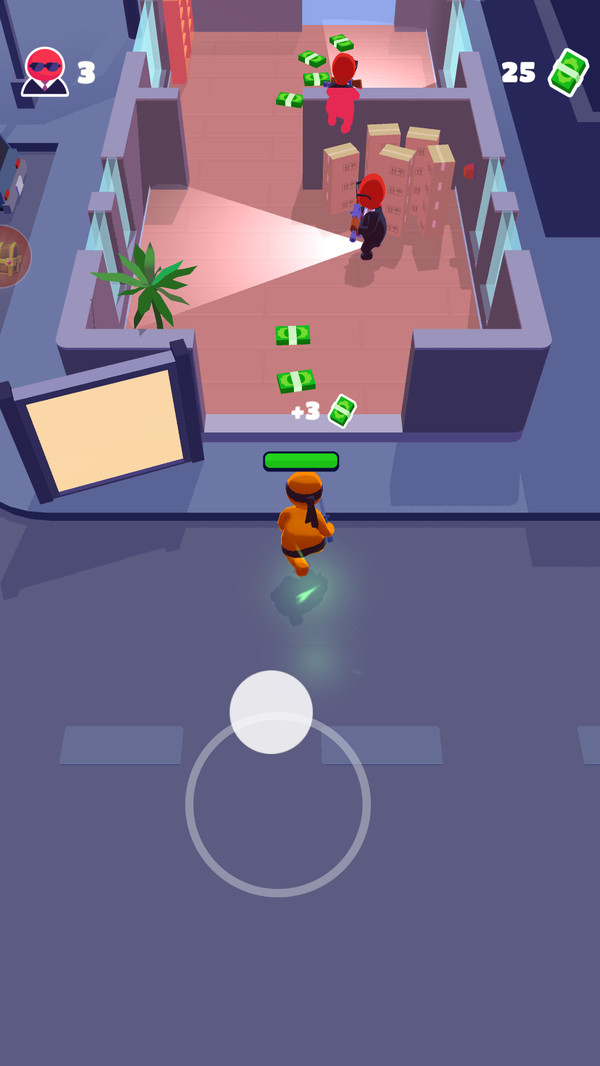Open the treasure chest button

[10, 257]
